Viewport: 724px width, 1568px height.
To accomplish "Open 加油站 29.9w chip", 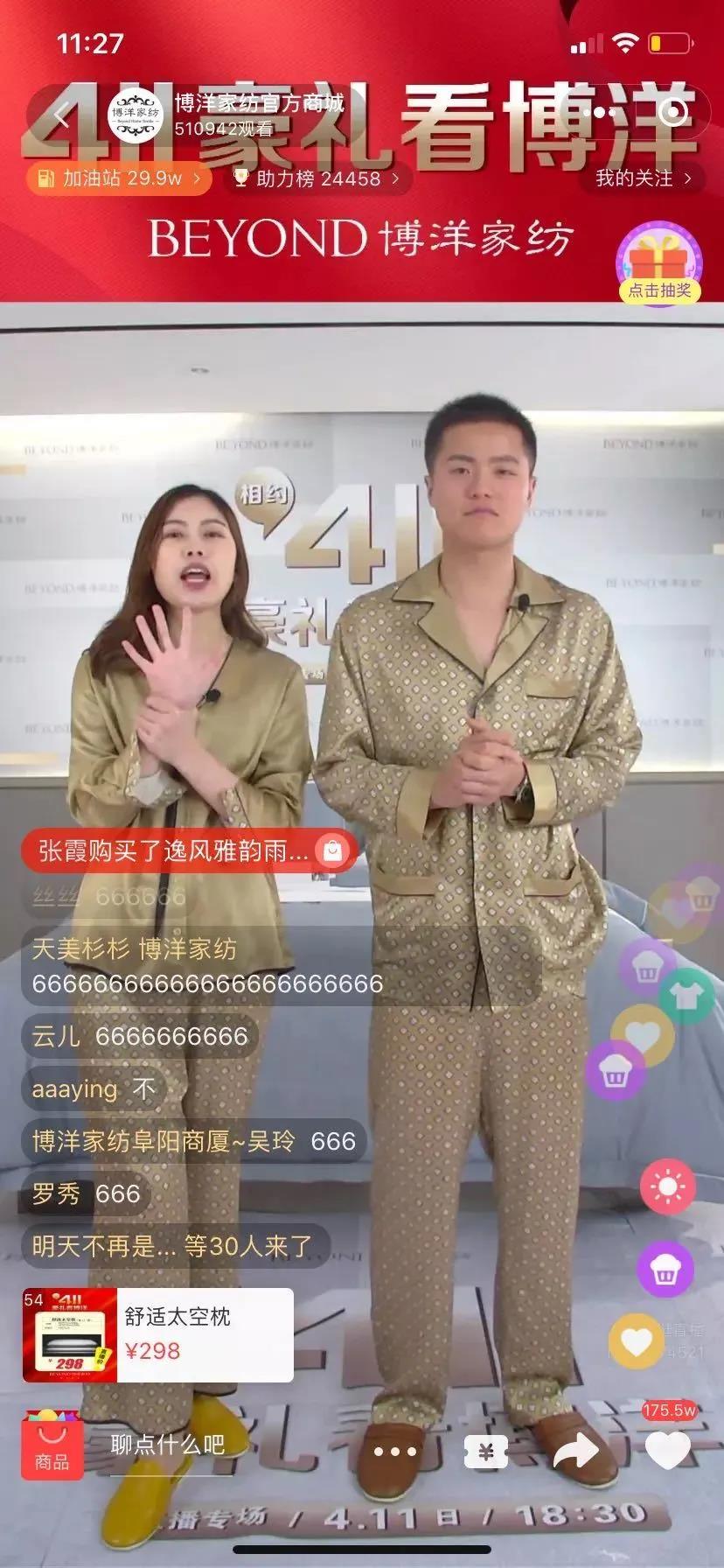I will (x=119, y=178).
